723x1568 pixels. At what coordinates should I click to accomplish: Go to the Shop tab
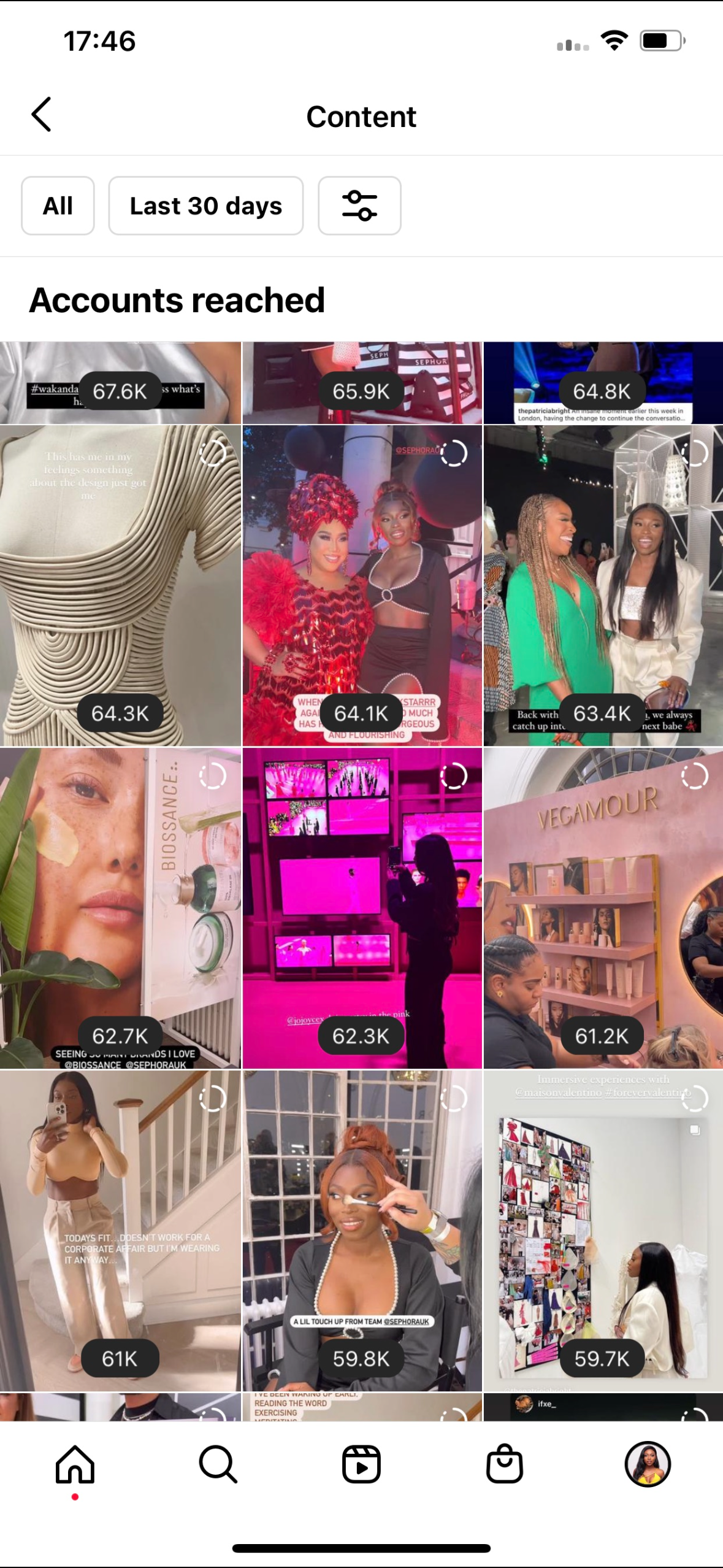tap(504, 1464)
